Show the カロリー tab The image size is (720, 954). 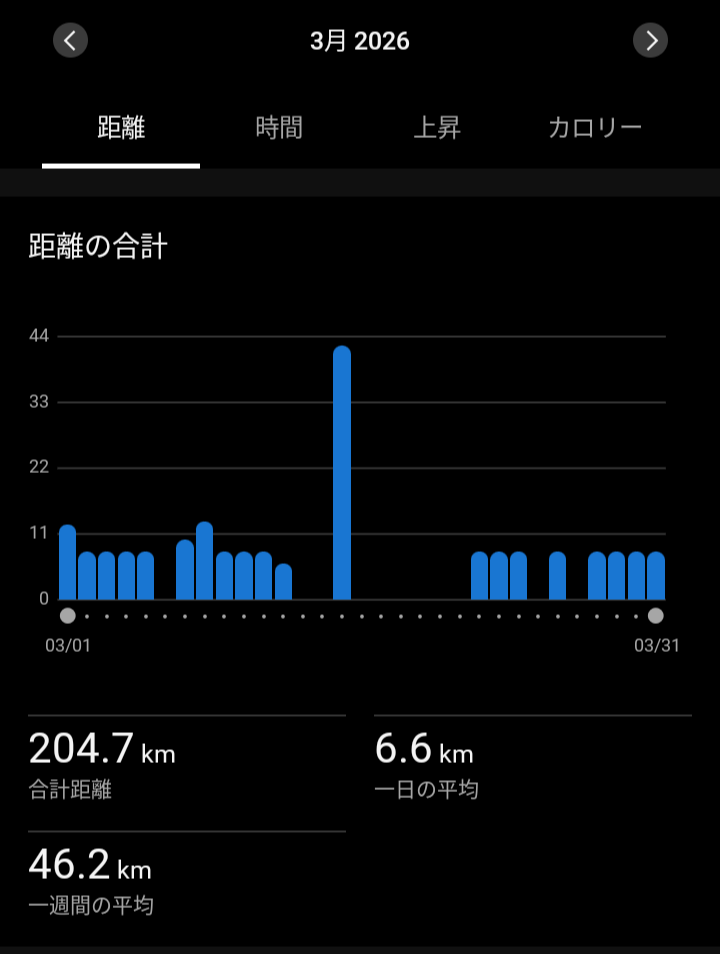(x=595, y=128)
